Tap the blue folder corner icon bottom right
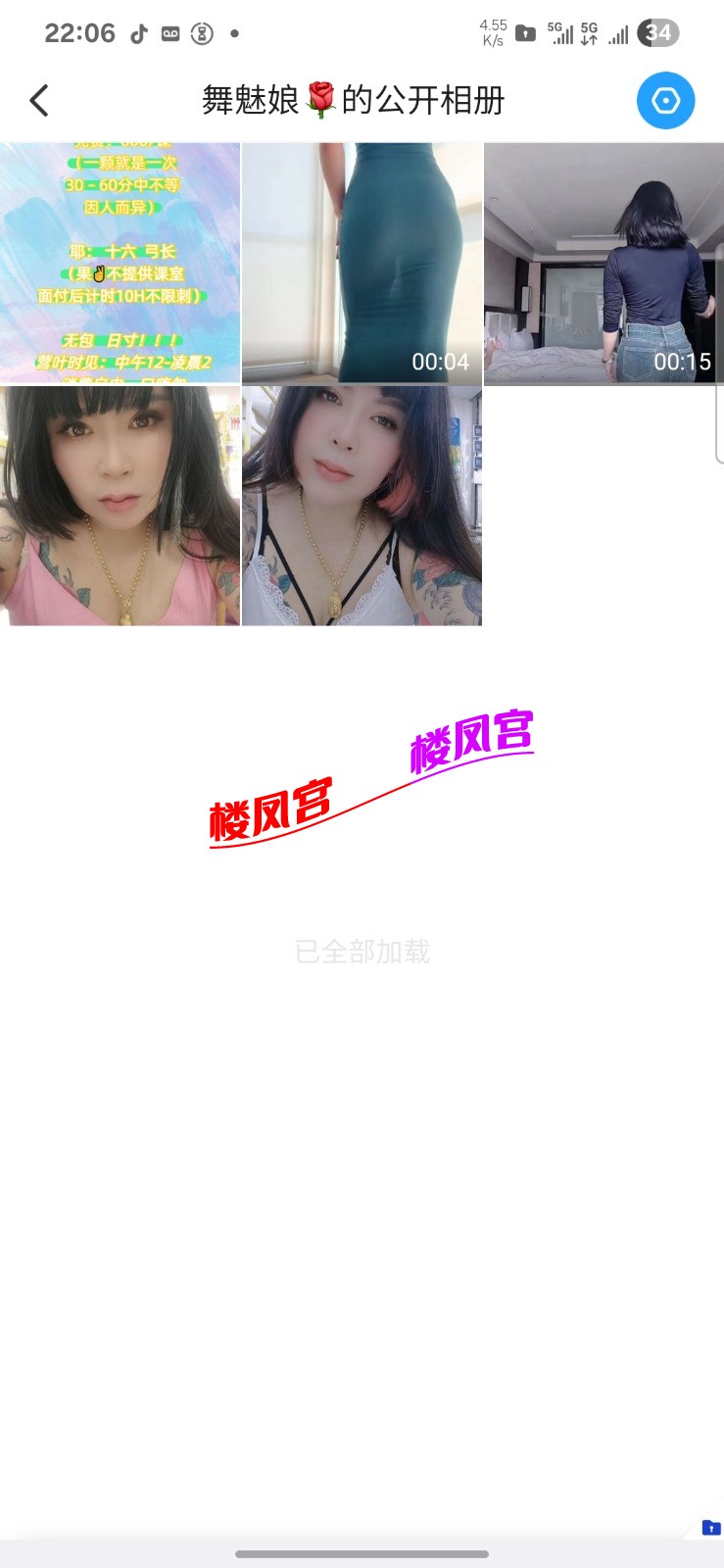The image size is (724, 1568). click(709, 1527)
